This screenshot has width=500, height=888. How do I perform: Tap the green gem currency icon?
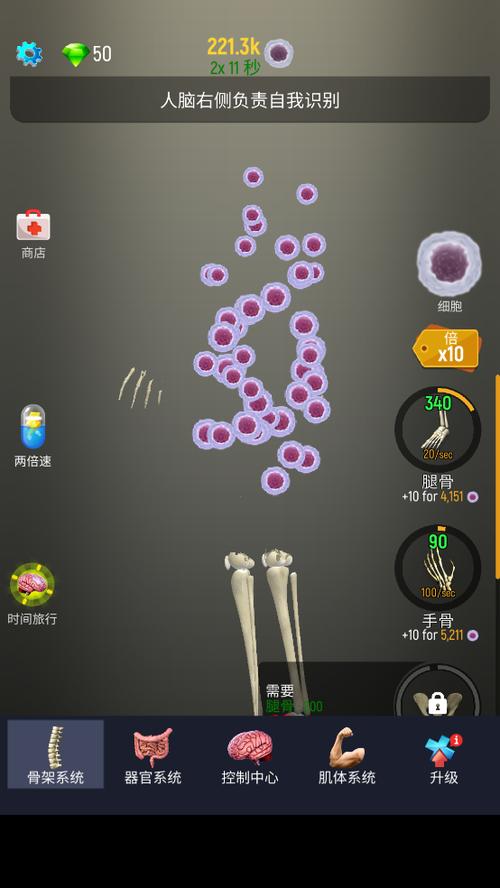76,54
